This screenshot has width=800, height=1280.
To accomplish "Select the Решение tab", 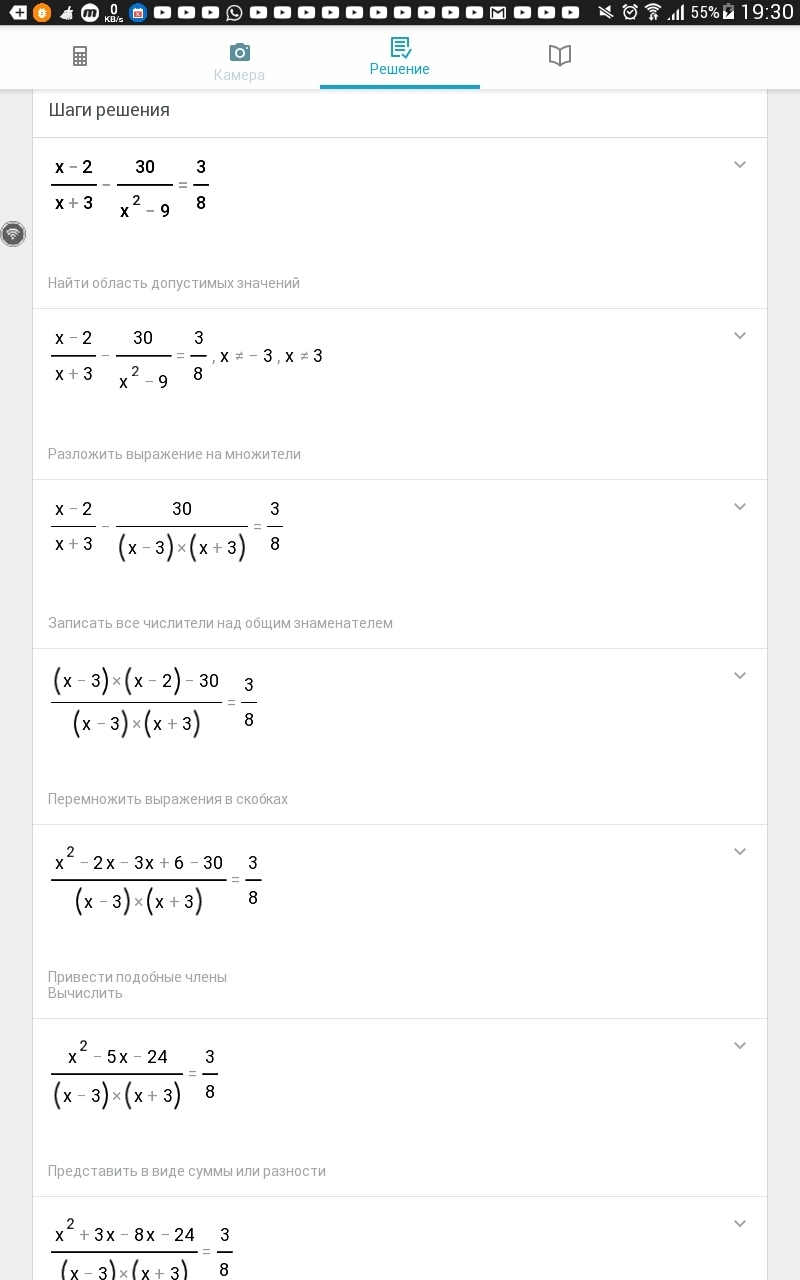I will point(399,57).
